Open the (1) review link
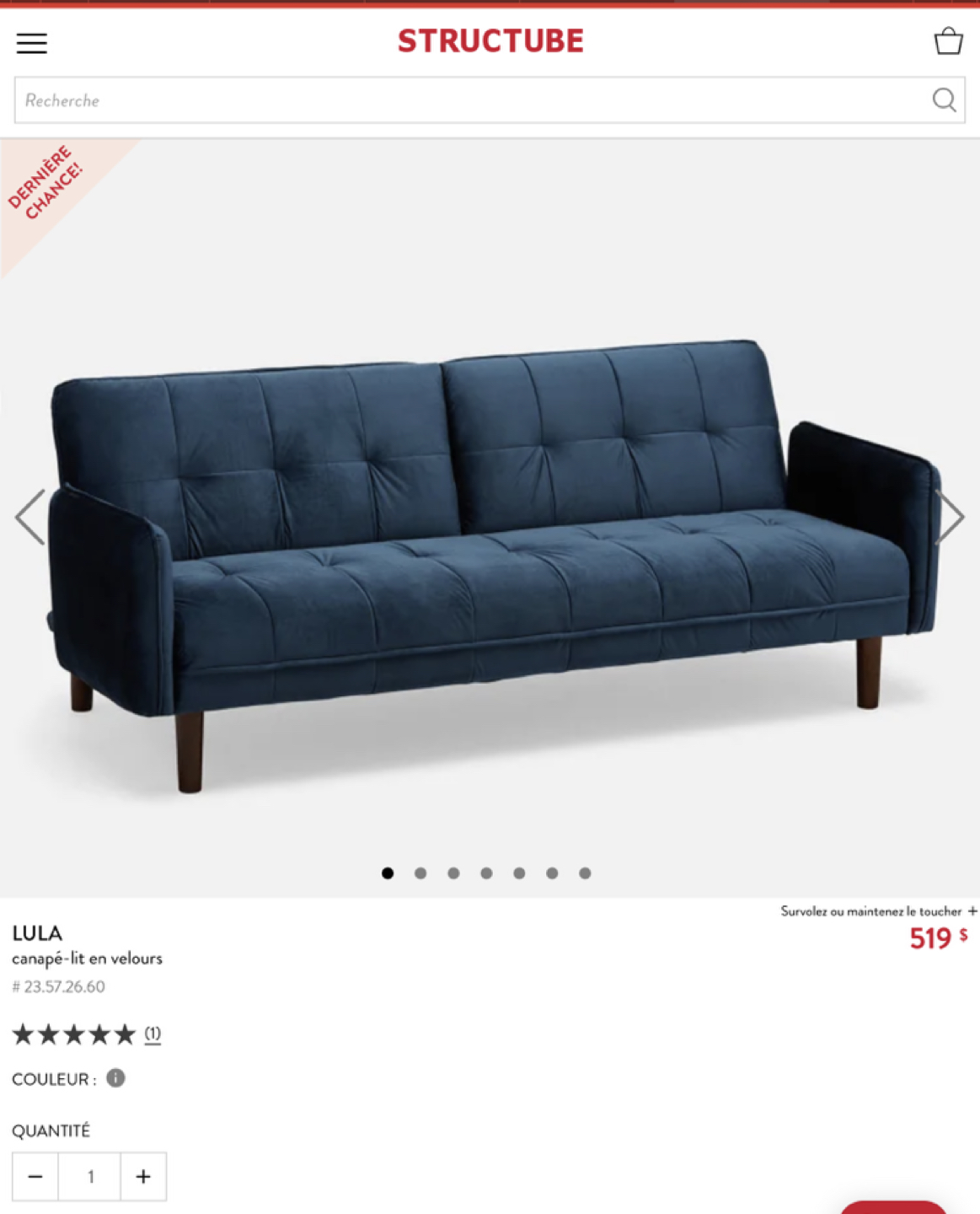980x1214 pixels. [x=153, y=1034]
